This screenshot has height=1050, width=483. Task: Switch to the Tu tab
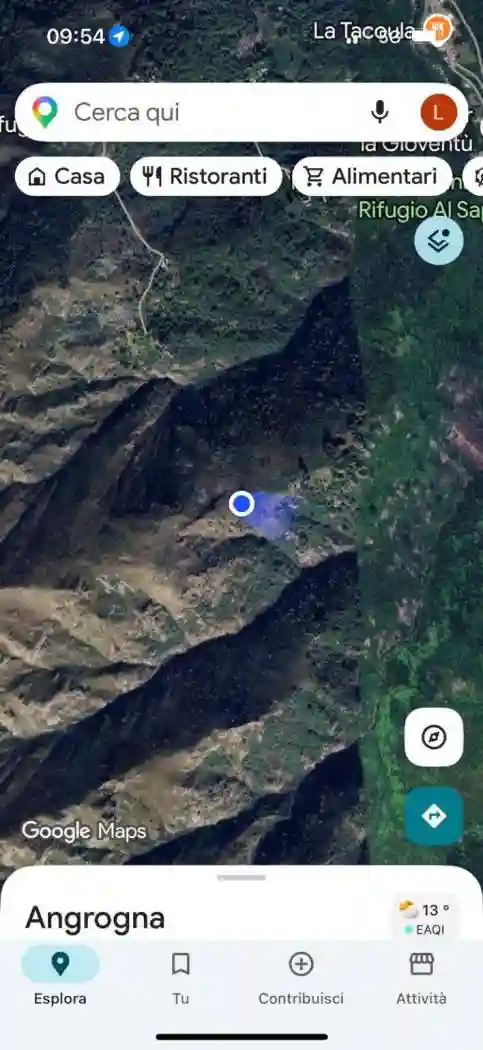180,976
